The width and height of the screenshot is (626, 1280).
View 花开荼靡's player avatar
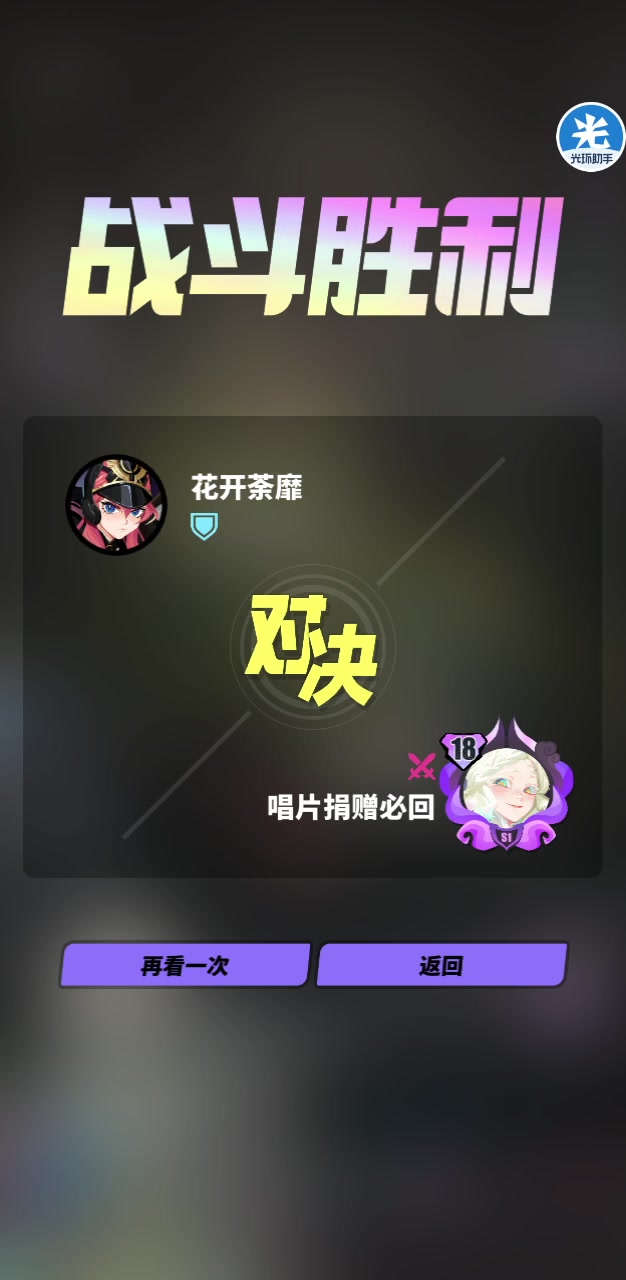tap(116, 505)
